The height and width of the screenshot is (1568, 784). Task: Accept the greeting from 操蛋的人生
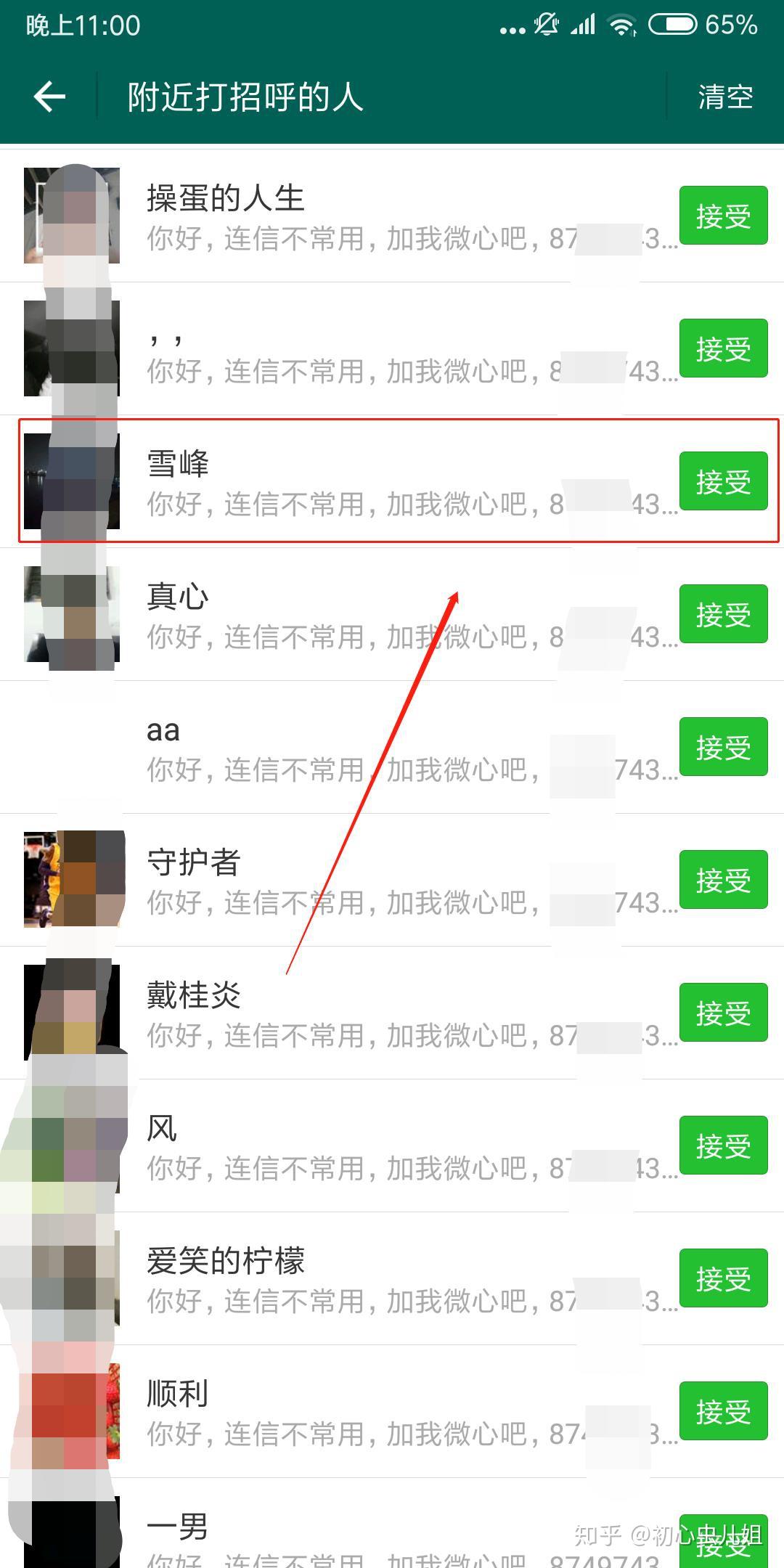[723, 216]
